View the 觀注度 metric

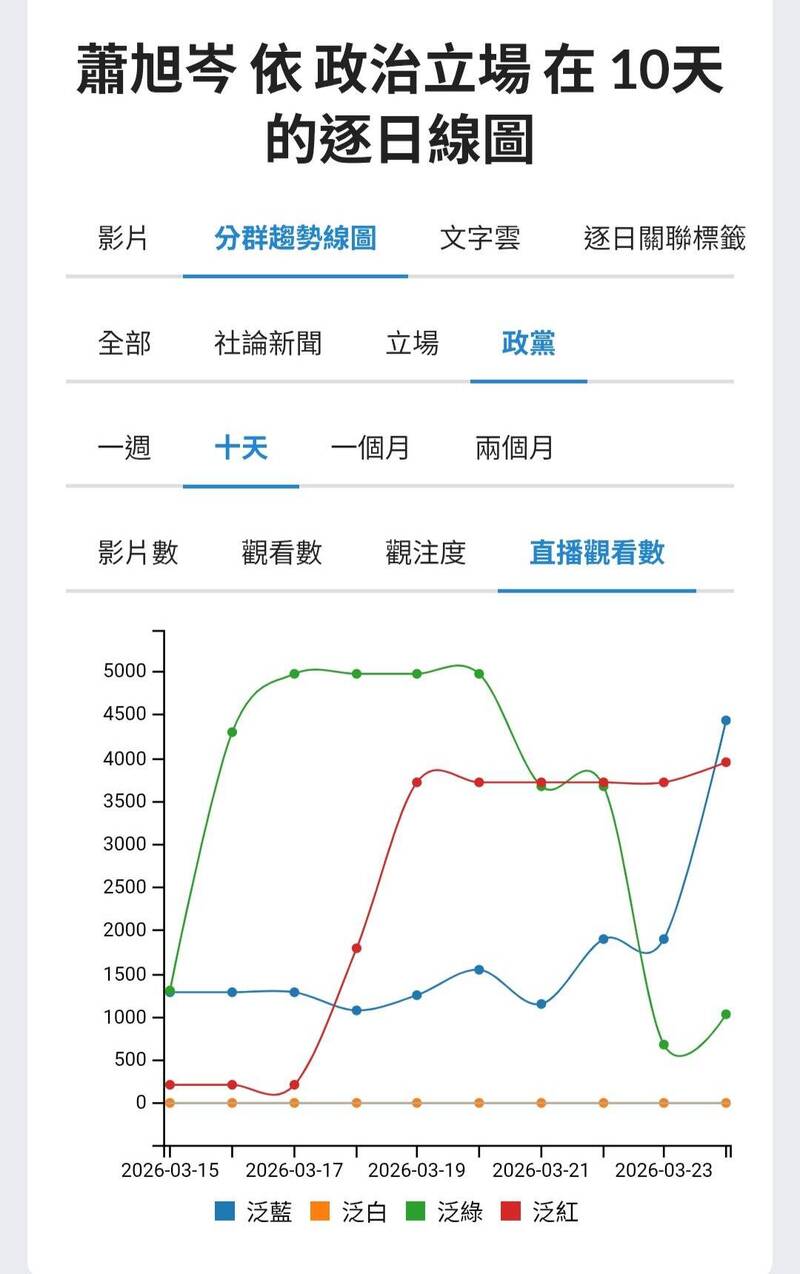click(426, 553)
